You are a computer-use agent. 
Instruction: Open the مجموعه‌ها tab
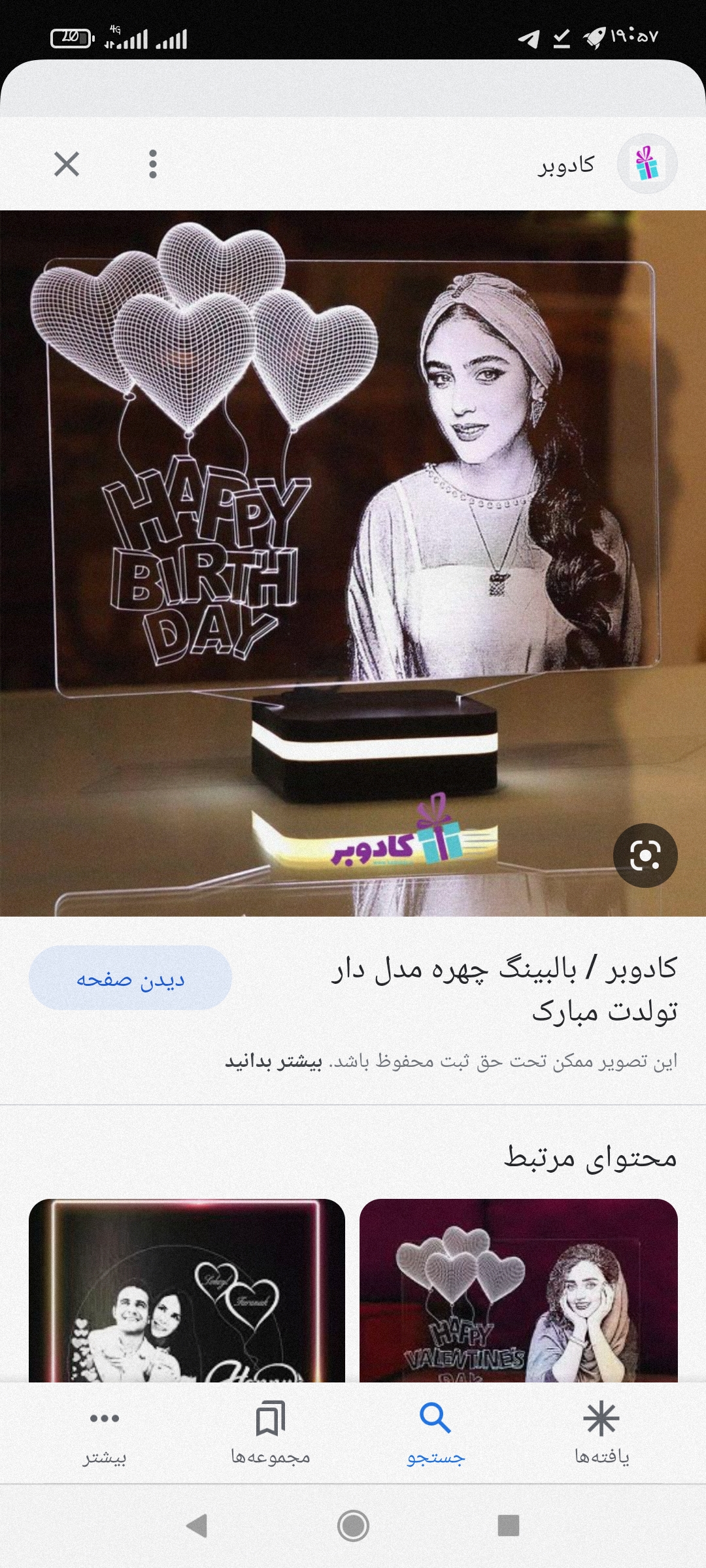click(x=270, y=1431)
